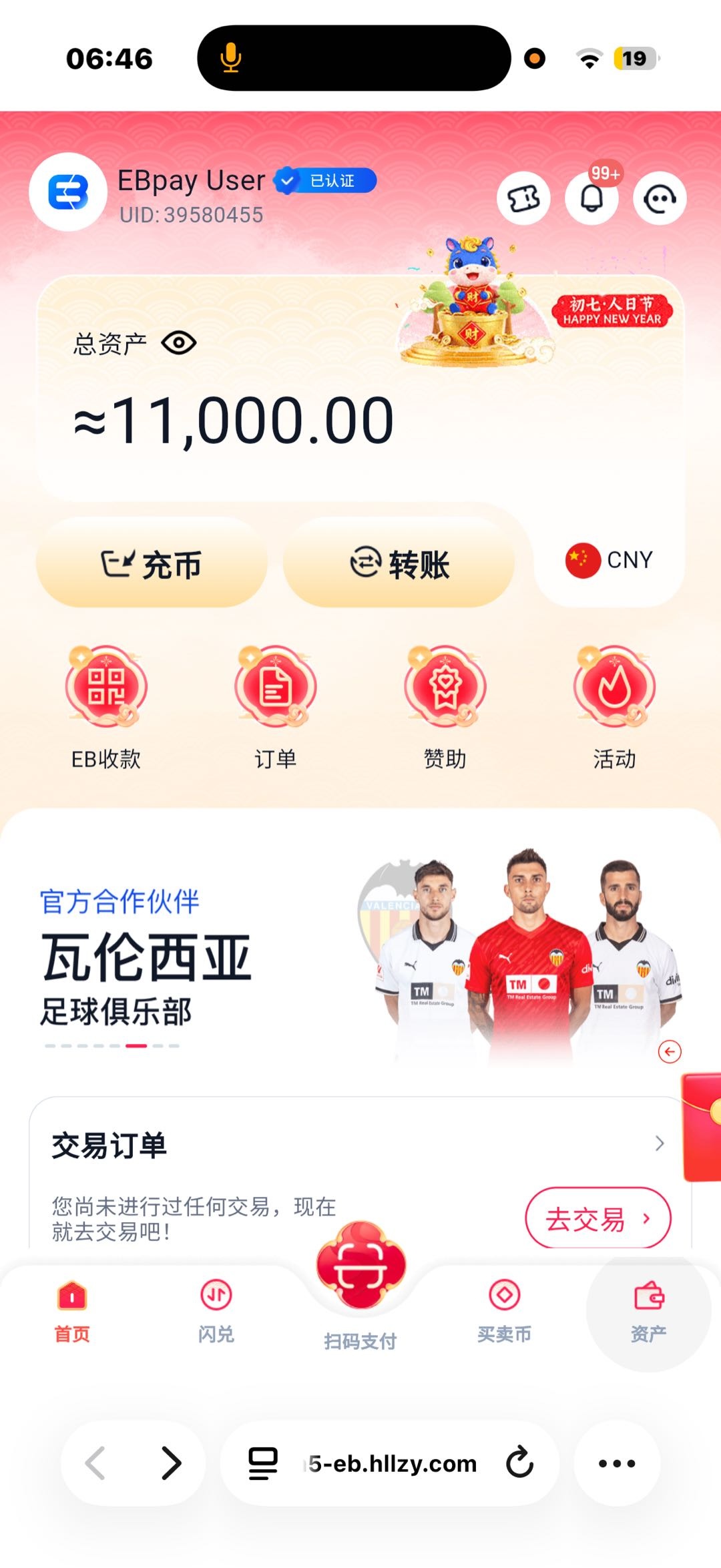Switch to the 资产 assets tab

point(648,1310)
